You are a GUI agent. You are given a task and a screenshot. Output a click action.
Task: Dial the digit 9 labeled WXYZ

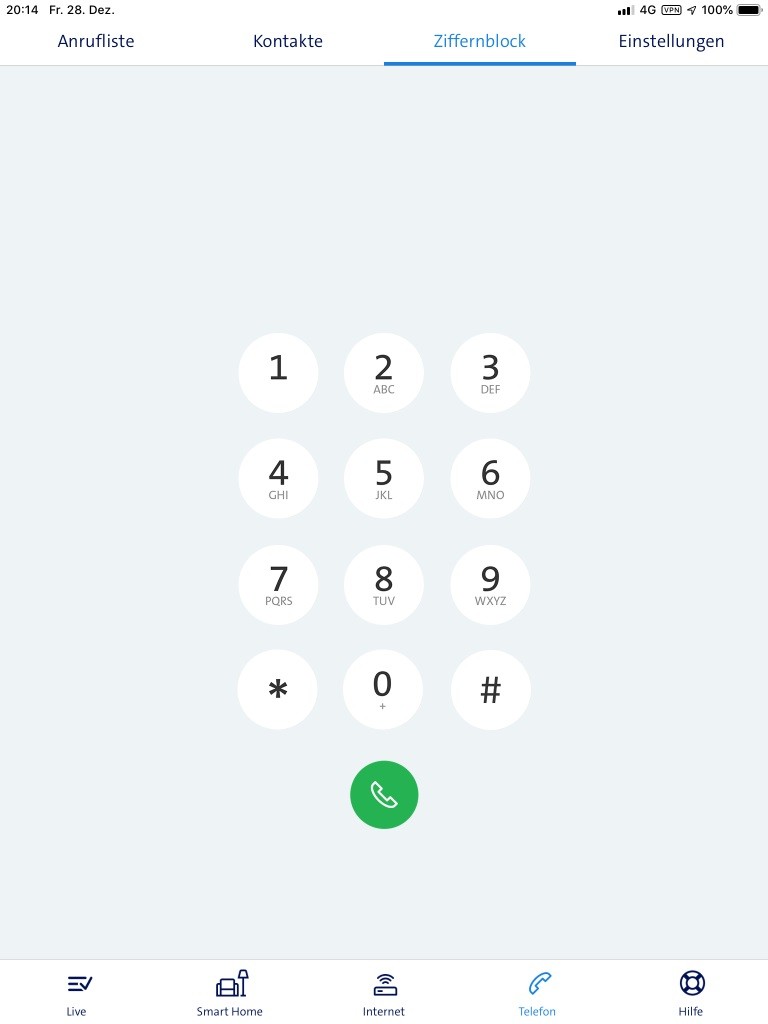[x=490, y=584]
